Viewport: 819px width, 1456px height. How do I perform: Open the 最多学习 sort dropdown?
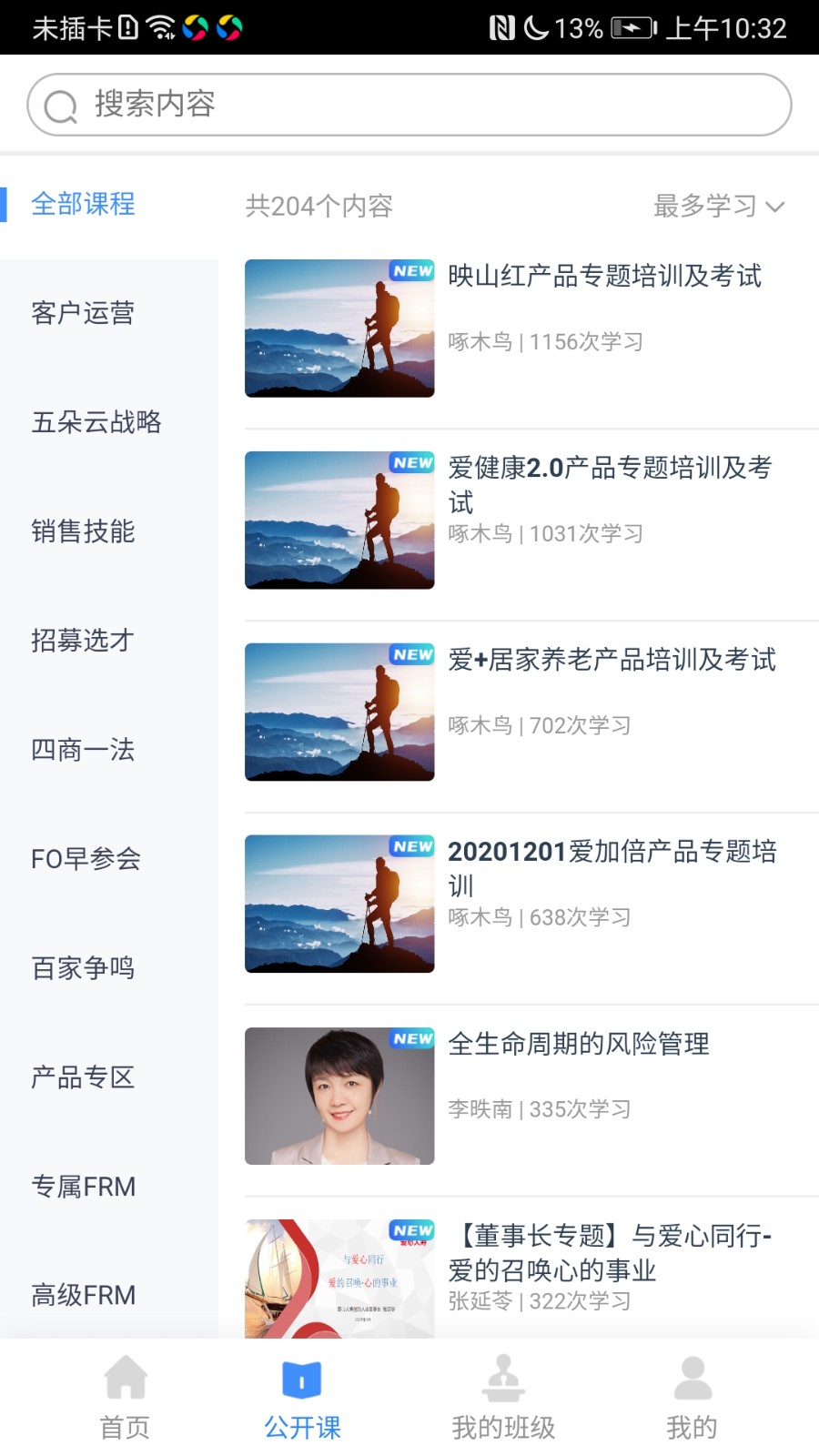coord(714,207)
